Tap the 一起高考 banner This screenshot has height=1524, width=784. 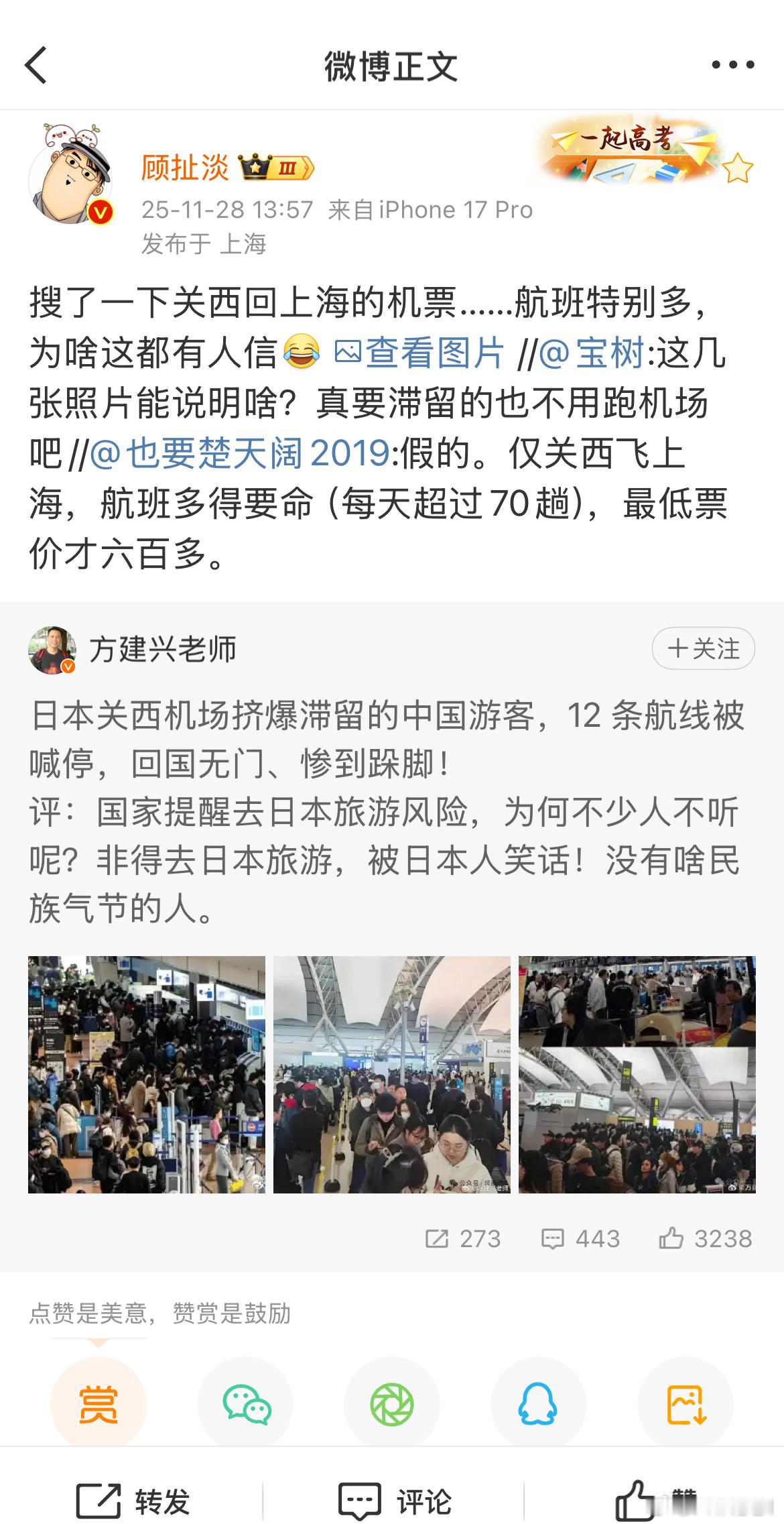click(x=623, y=151)
